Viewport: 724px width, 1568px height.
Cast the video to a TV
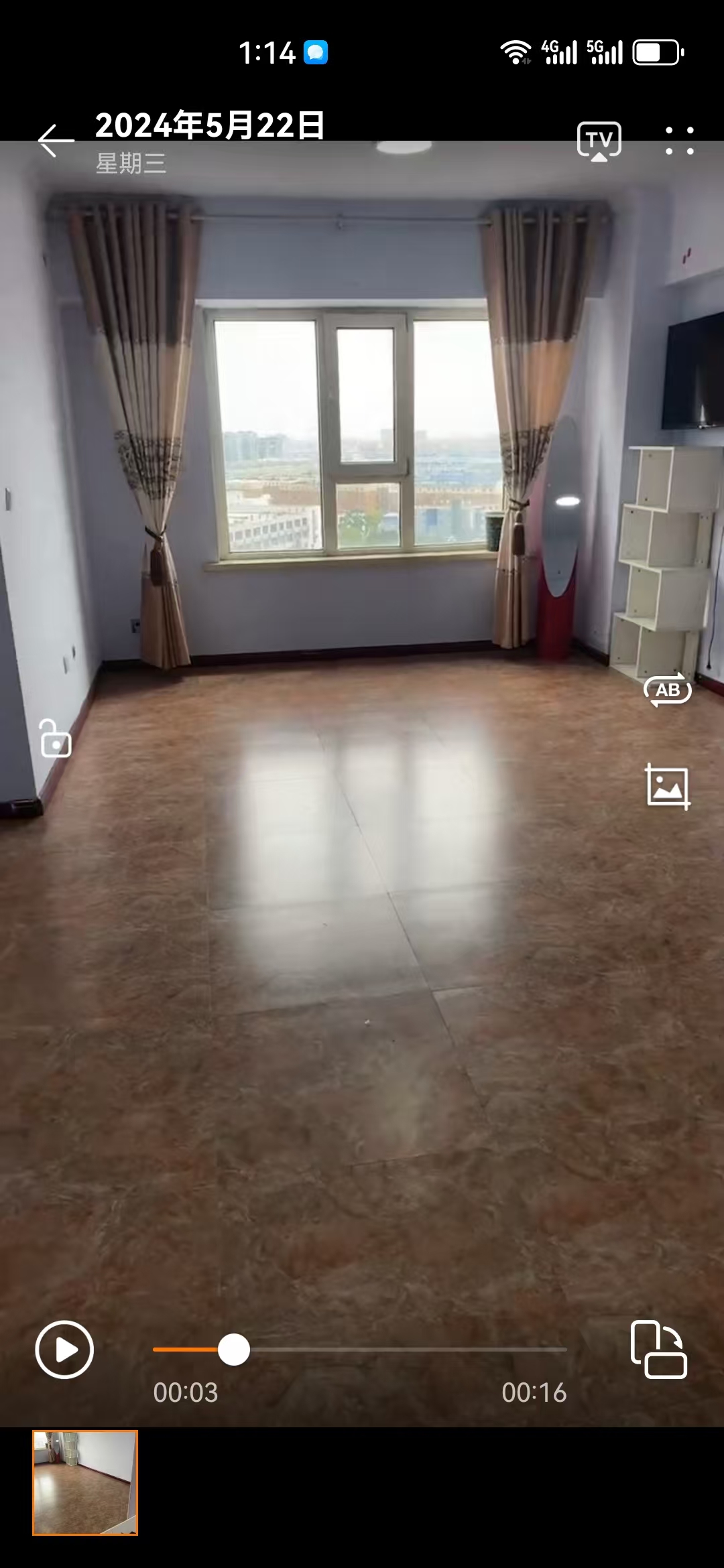(x=599, y=141)
